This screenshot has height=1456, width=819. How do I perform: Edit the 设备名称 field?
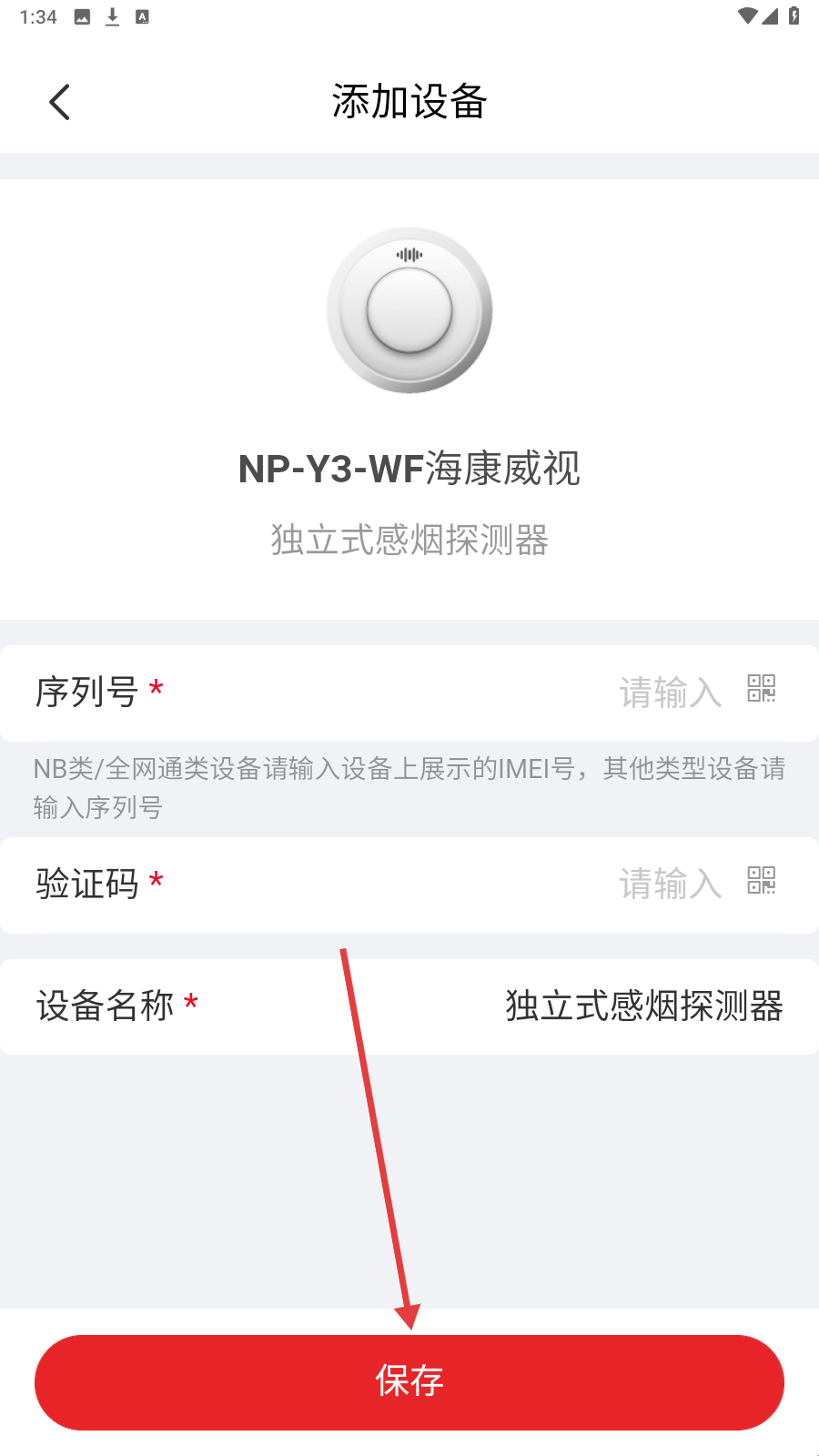click(643, 1006)
